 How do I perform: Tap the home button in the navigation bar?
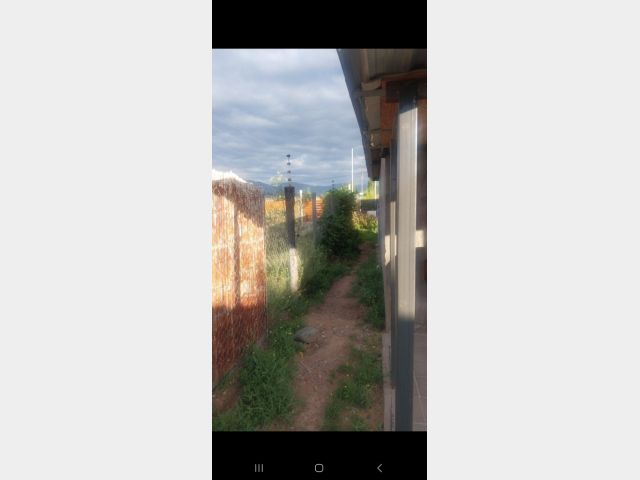[319, 468]
